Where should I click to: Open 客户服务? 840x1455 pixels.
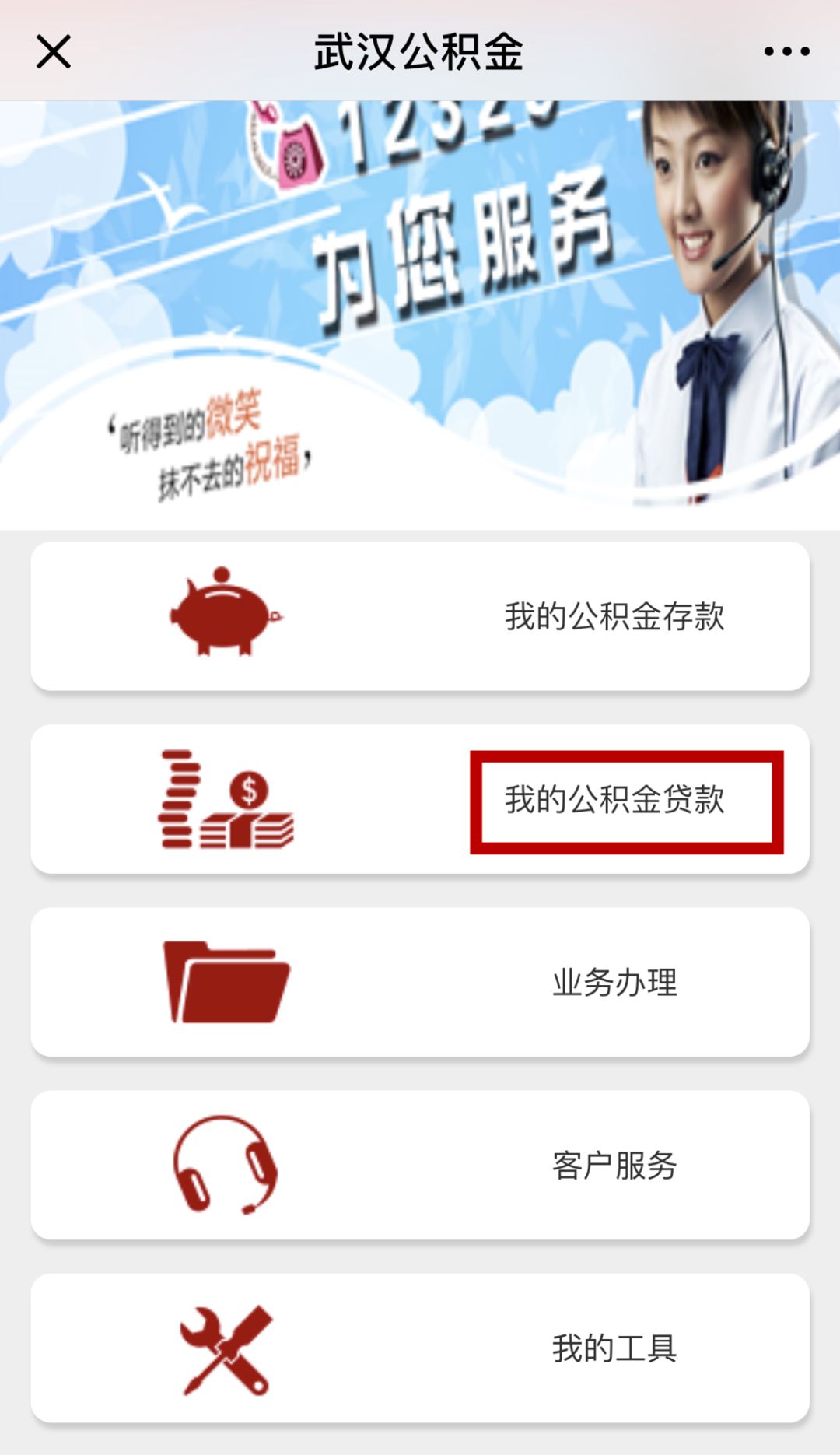[x=420, y=1166]
